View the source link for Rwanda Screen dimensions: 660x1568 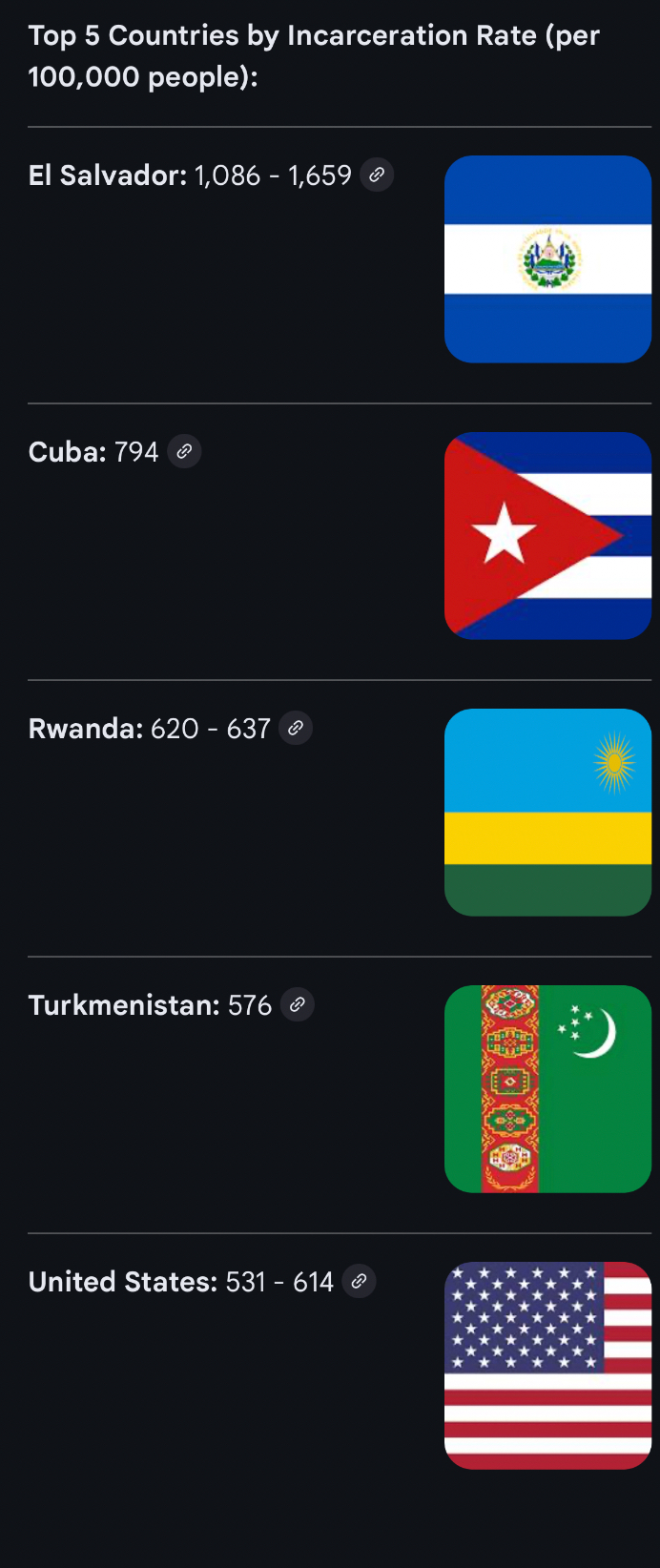pyautogui.click(x=296, y=729)
